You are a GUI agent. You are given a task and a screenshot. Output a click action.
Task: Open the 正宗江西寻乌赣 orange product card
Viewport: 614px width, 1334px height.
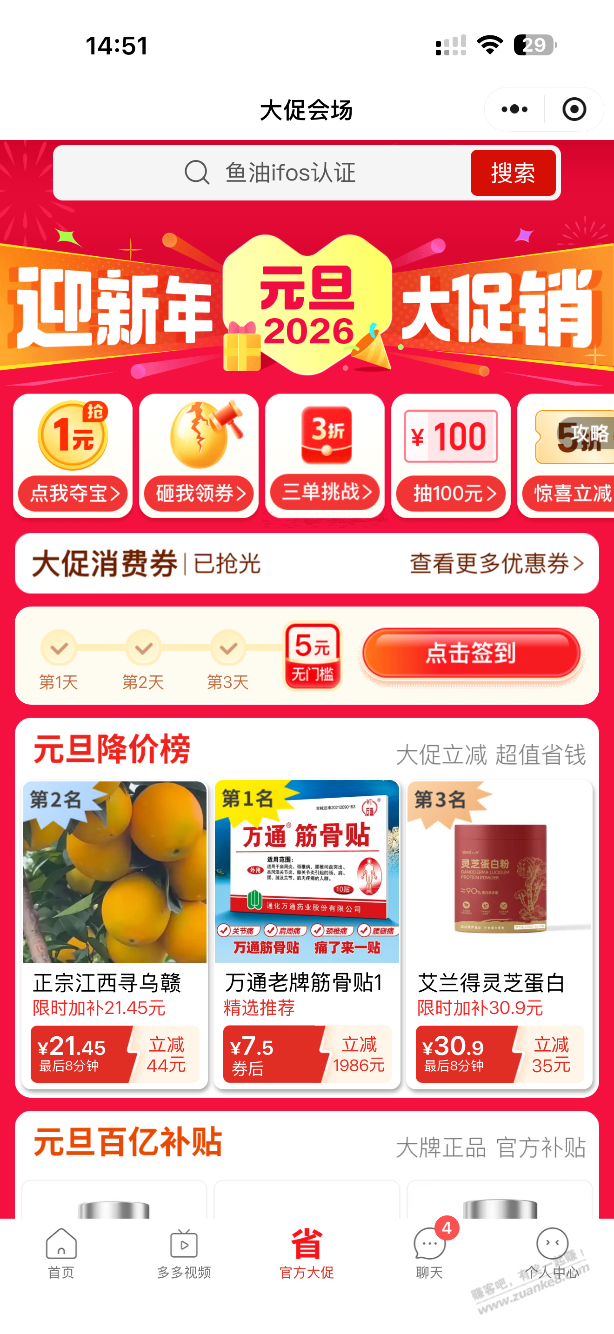click(115, 935)
